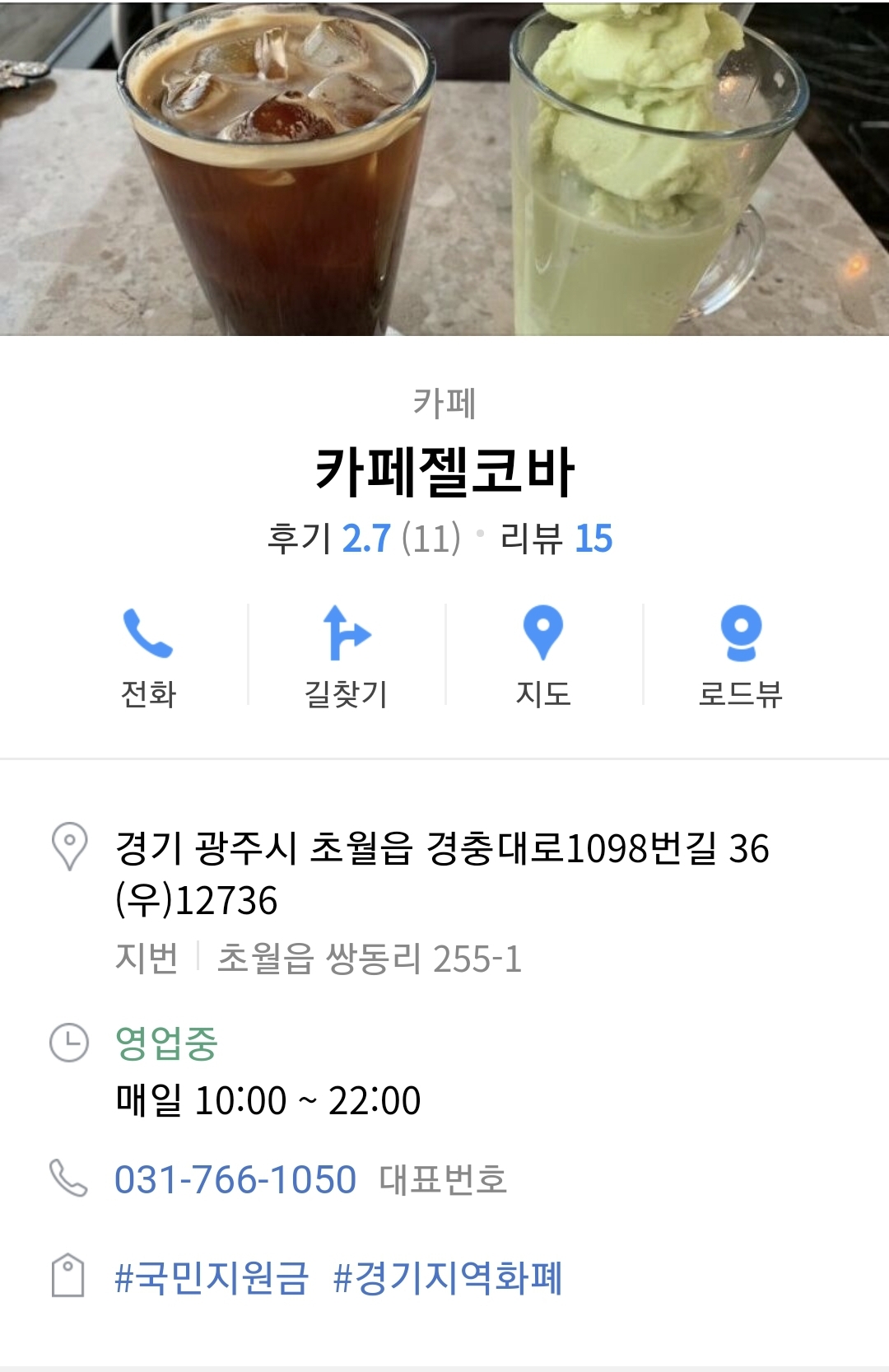Open the #국민지원금 hashtag
Image resolution: width=889 pixels, height=1372 pixels.
(212, 1277)
